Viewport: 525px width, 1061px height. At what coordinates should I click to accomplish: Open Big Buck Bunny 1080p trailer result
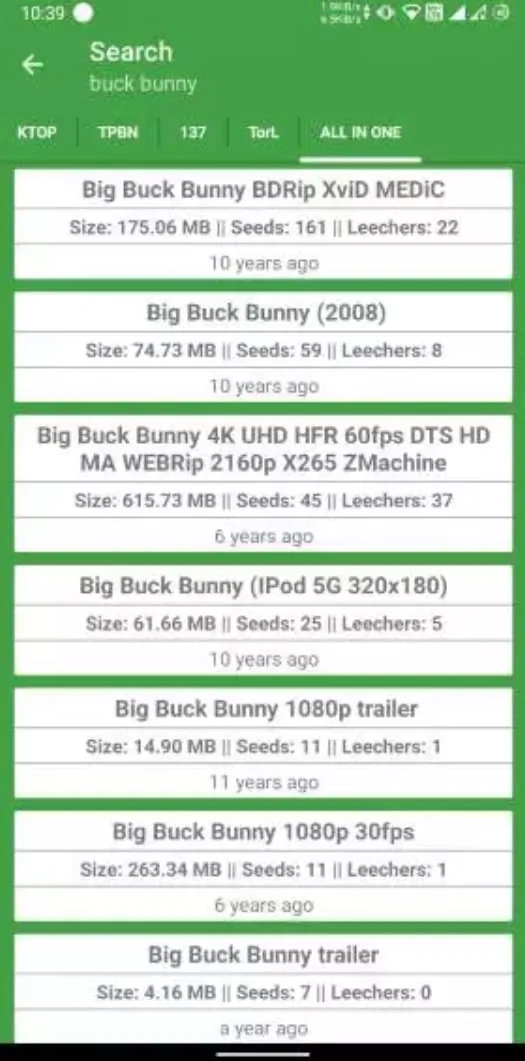click(263, 744)
